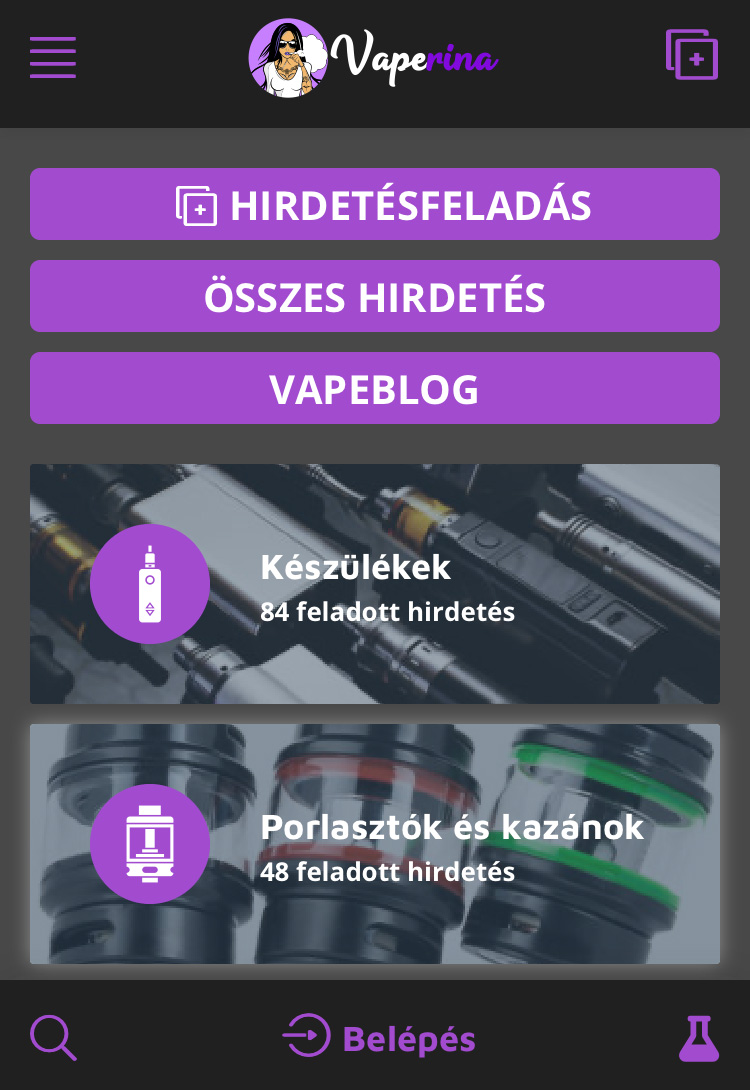This screenshot has height=1090, width=750.
Task: Go to VAPEBLOG
Action: point(375,389)
